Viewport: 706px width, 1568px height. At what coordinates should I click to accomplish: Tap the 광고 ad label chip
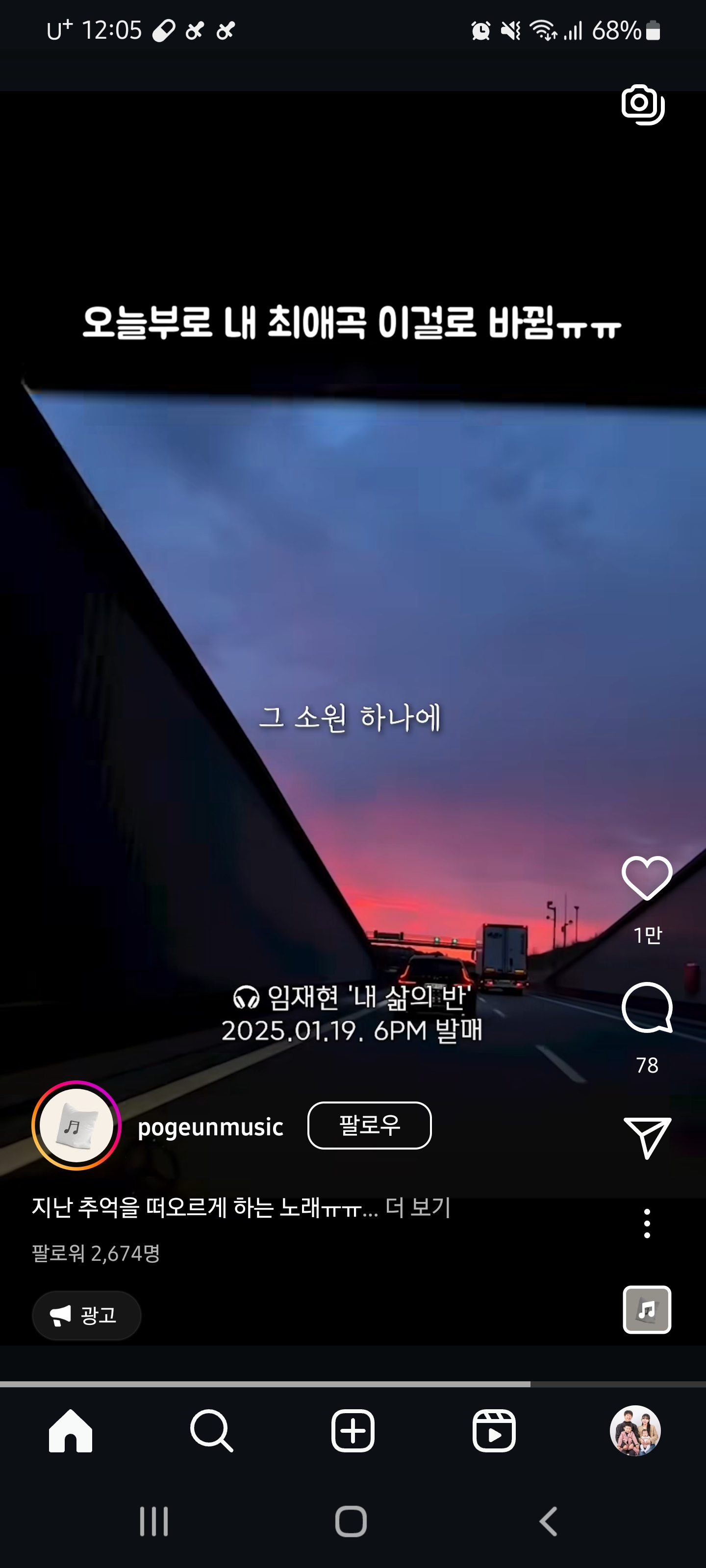[86, 1315]
